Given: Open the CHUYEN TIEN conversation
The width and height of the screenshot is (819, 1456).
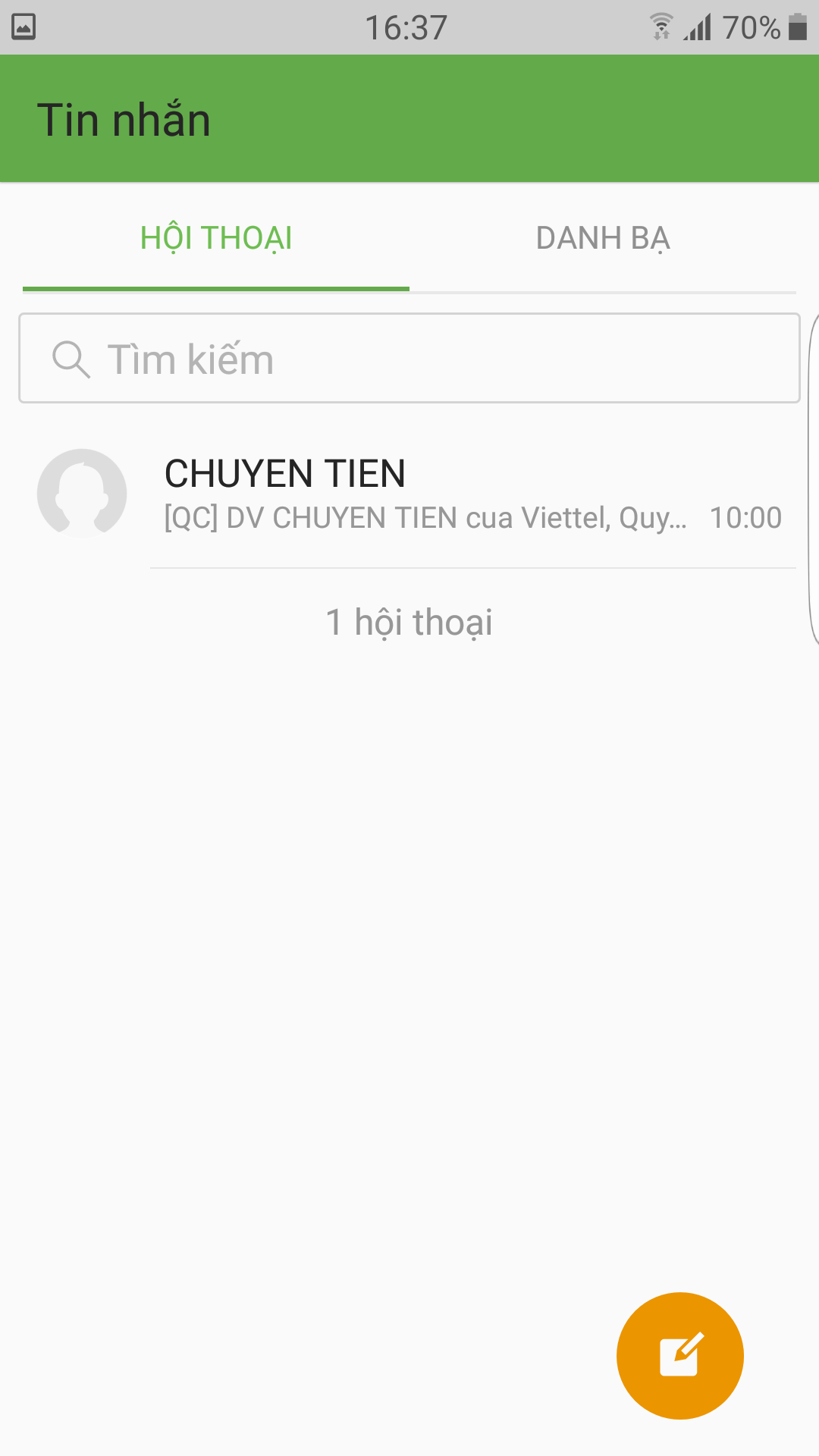Looking at the screenshot, I should click(x=409, y=494).
